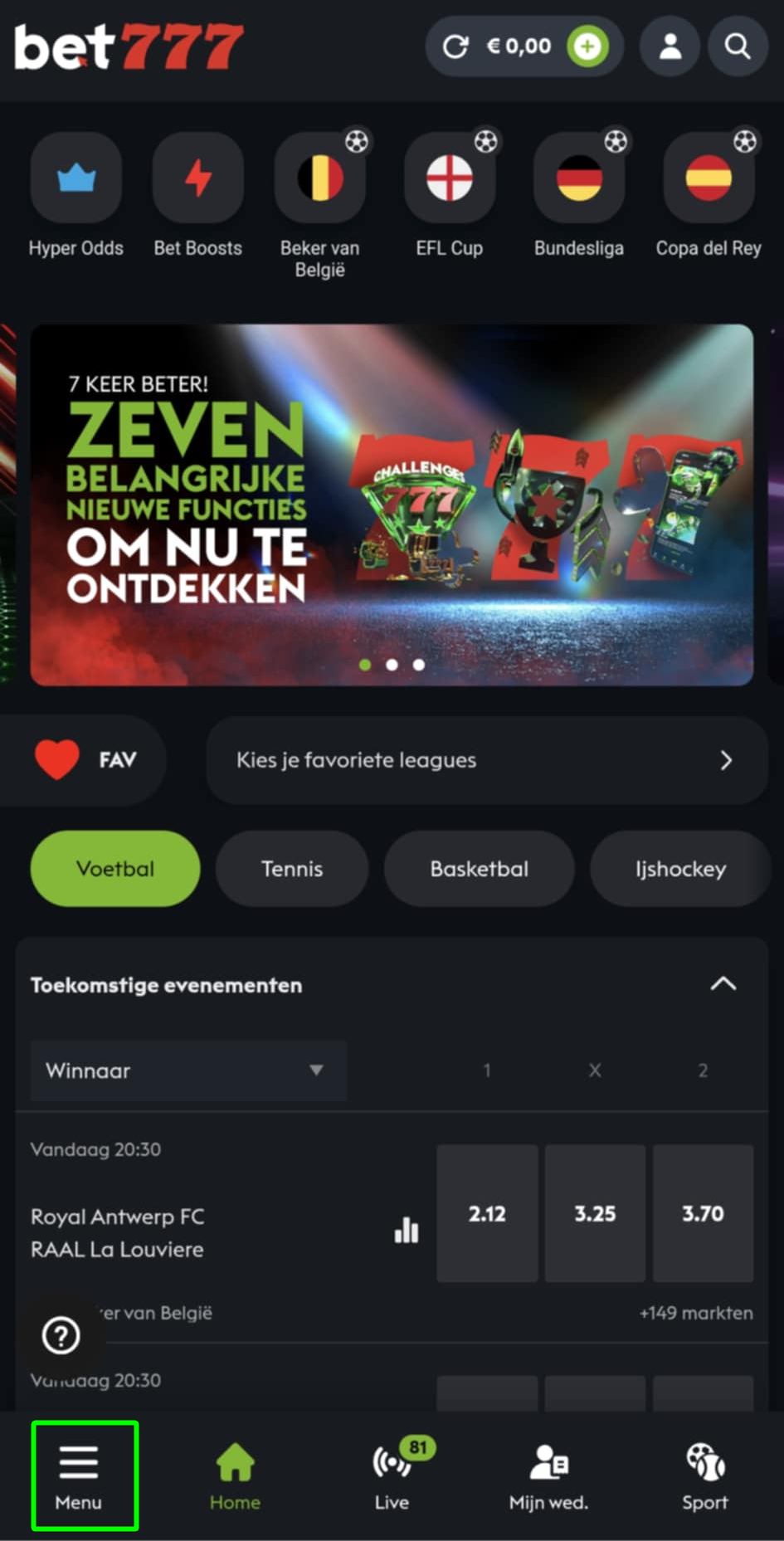The width and height of the screenshot is (784, 1541).
Task: Open Hyper Odds shortcut
Action: click(x=75, y=178)
